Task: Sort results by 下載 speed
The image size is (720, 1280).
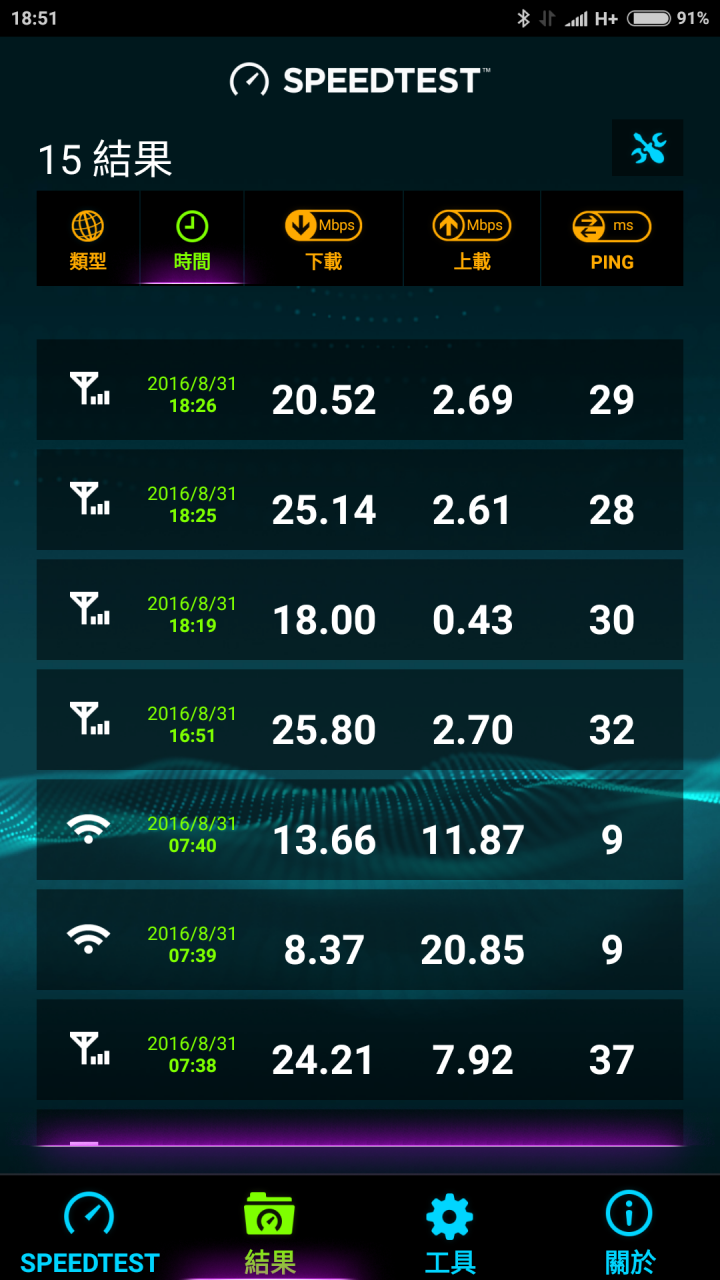Action: click(x=323, y=240)
